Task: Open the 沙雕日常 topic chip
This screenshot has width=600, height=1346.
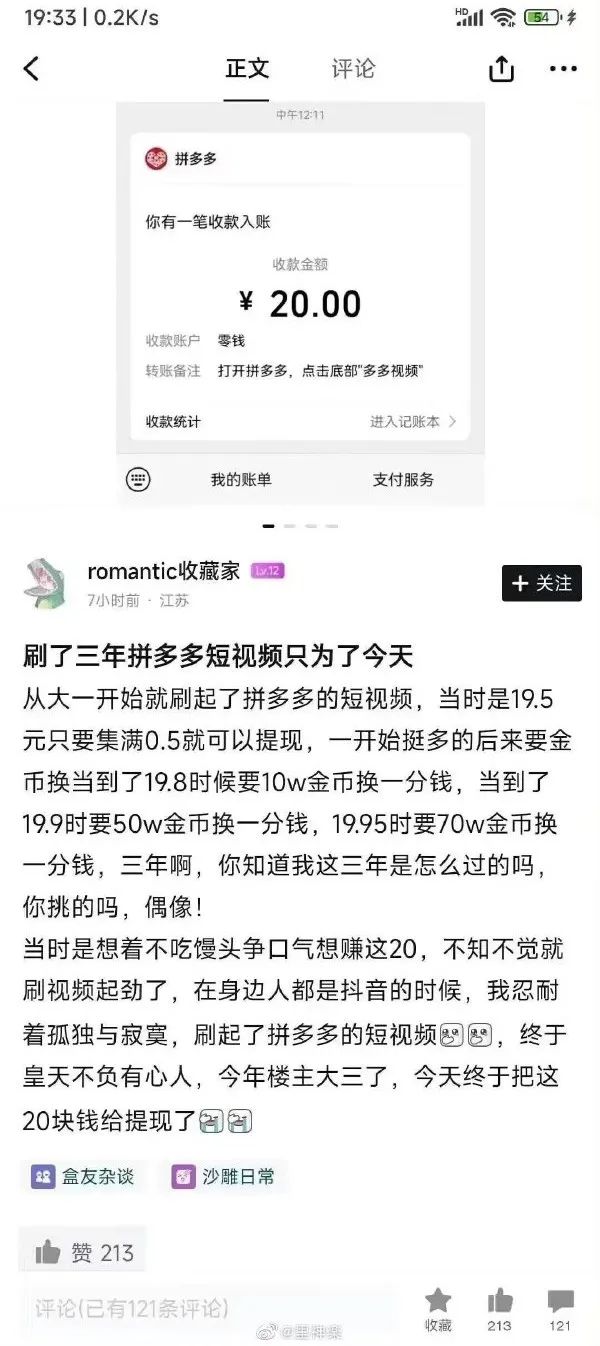Action: (x=224, y=1177)
